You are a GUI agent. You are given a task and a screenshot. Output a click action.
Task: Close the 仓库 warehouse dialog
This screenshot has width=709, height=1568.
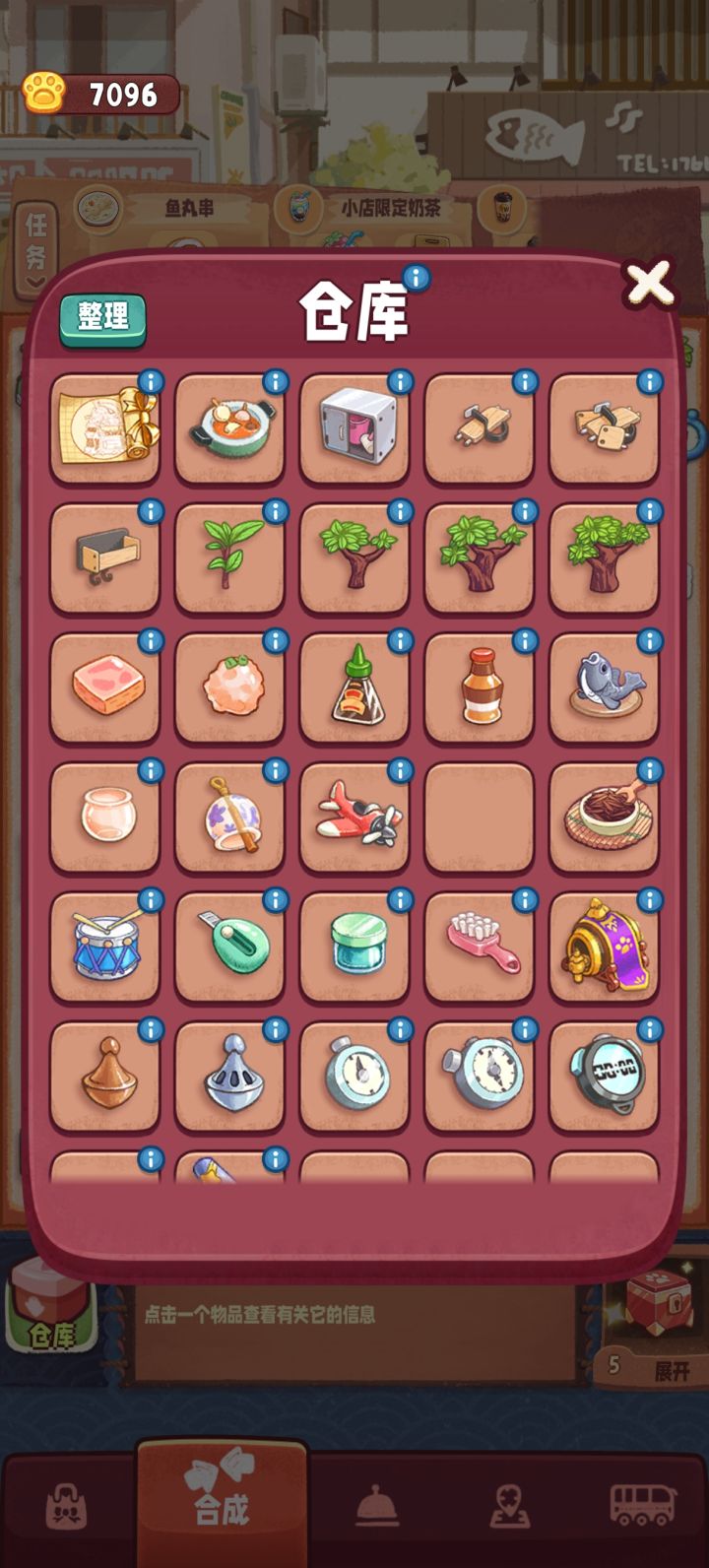(x=649, y=285)
